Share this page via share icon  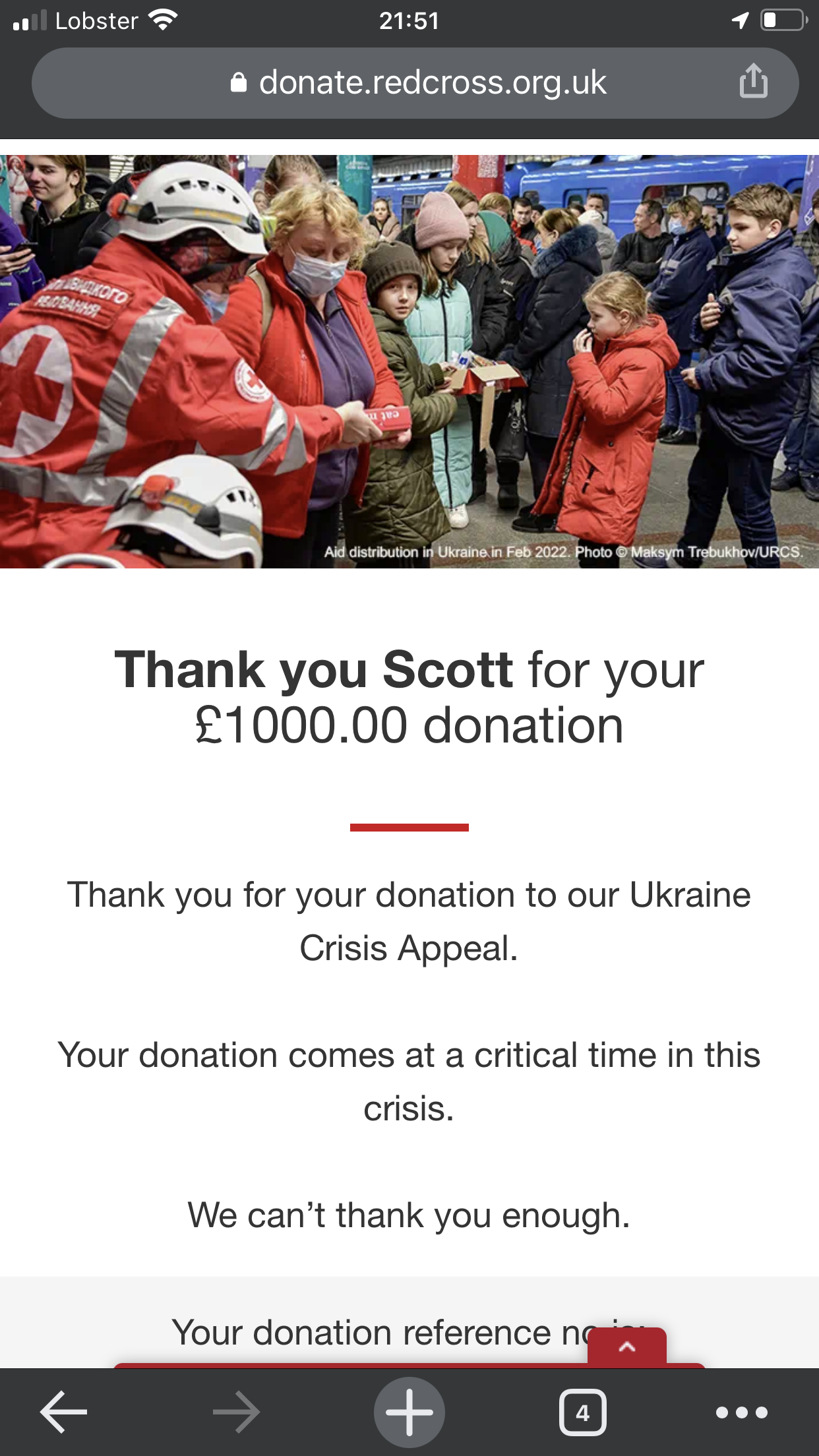click(x=753, y=81)
